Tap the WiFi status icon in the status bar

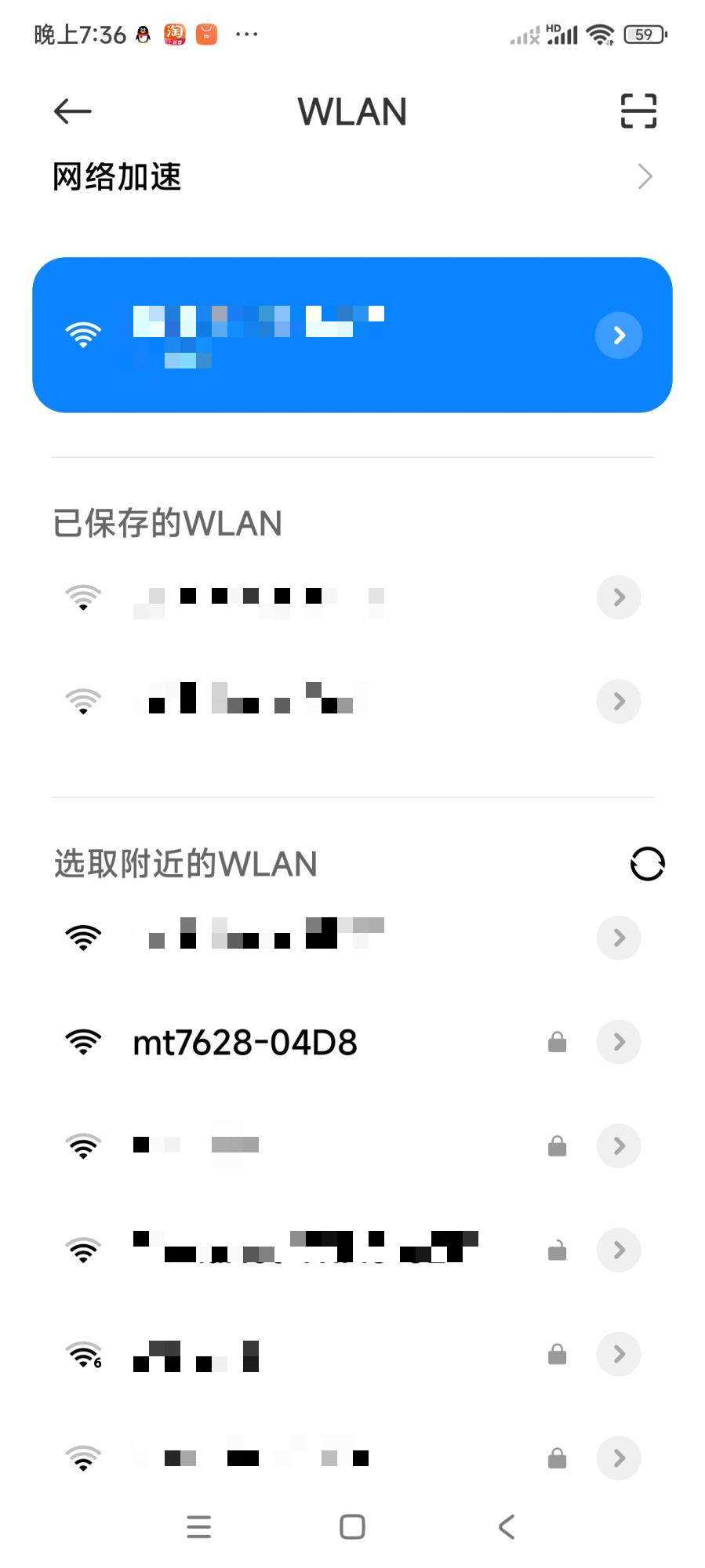pos(600,33)
